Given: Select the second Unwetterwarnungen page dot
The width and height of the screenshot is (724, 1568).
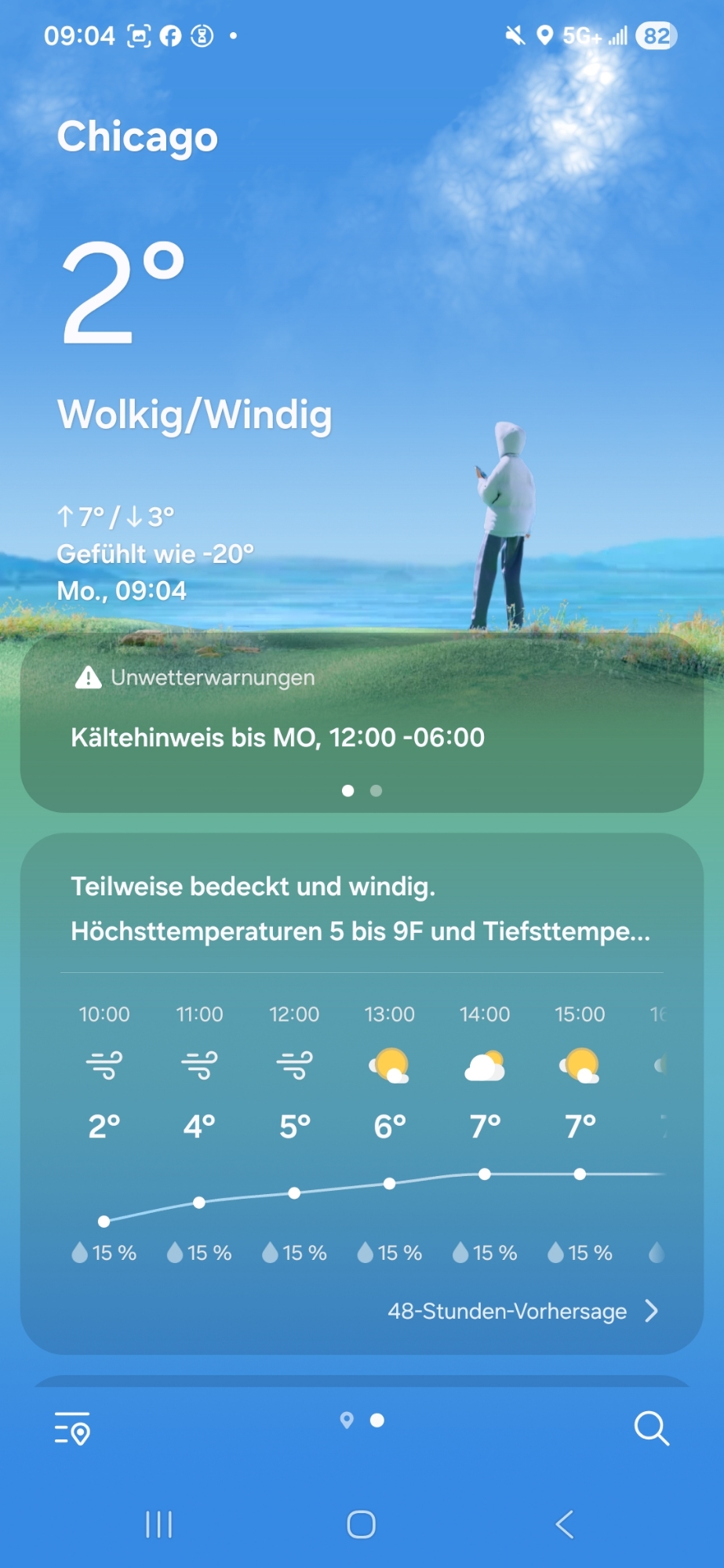Looking at the screenshot, I should tap(377, 790).
